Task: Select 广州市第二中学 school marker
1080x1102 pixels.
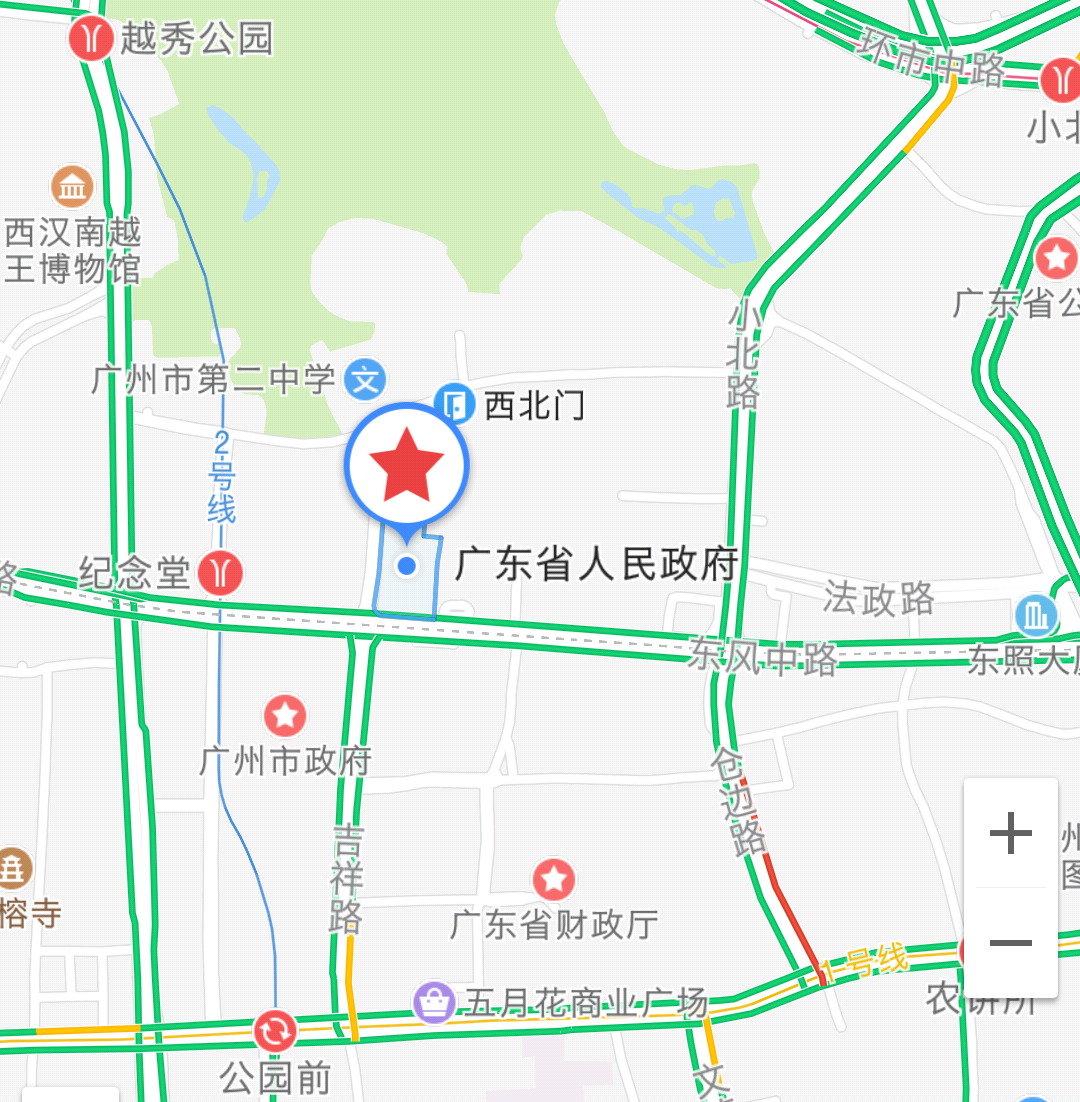Action: (x=365, y=379)
